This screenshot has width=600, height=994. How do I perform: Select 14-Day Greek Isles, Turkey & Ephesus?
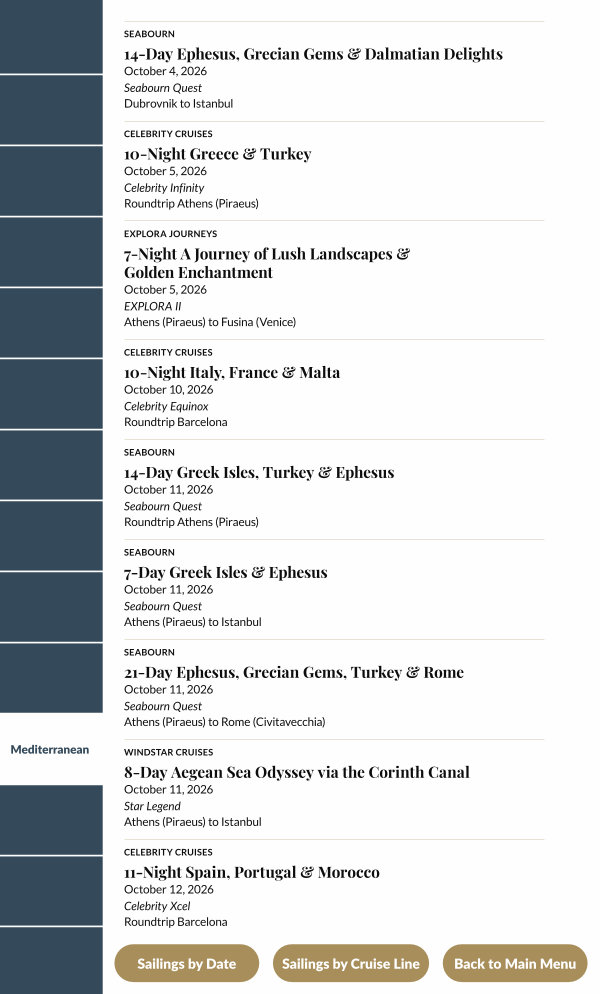259,472
